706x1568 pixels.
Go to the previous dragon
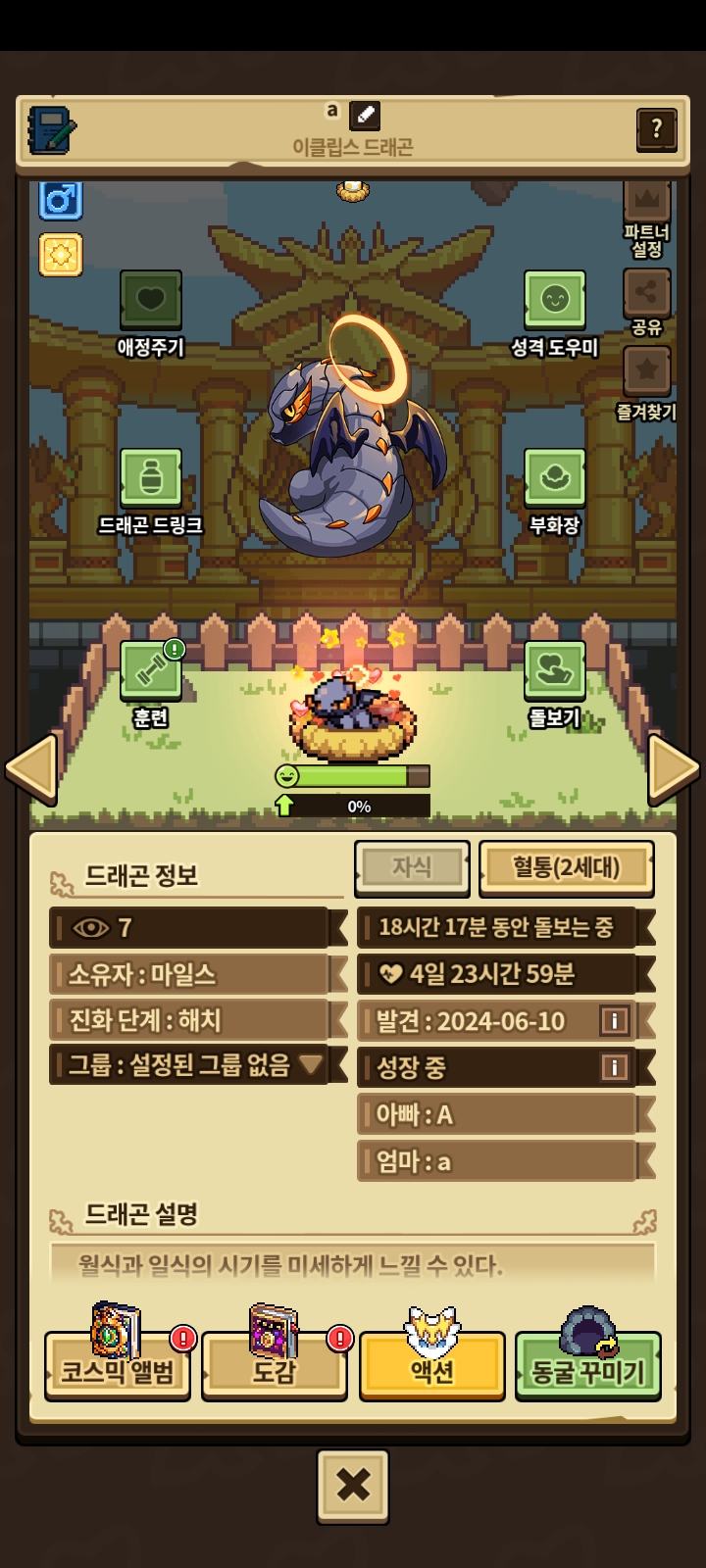[x=31, y=769]
